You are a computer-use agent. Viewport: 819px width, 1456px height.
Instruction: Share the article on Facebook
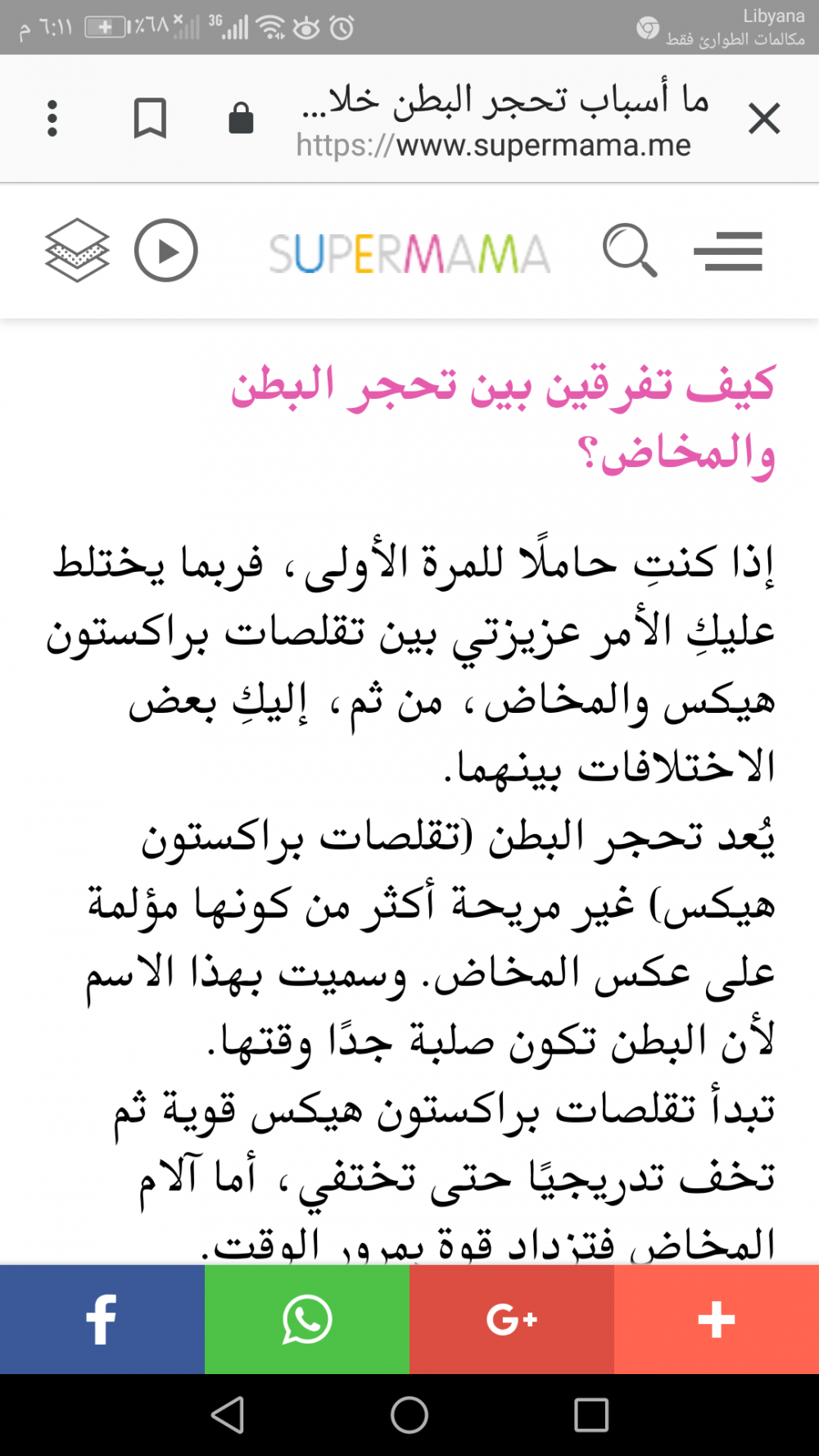point(102,1319)
